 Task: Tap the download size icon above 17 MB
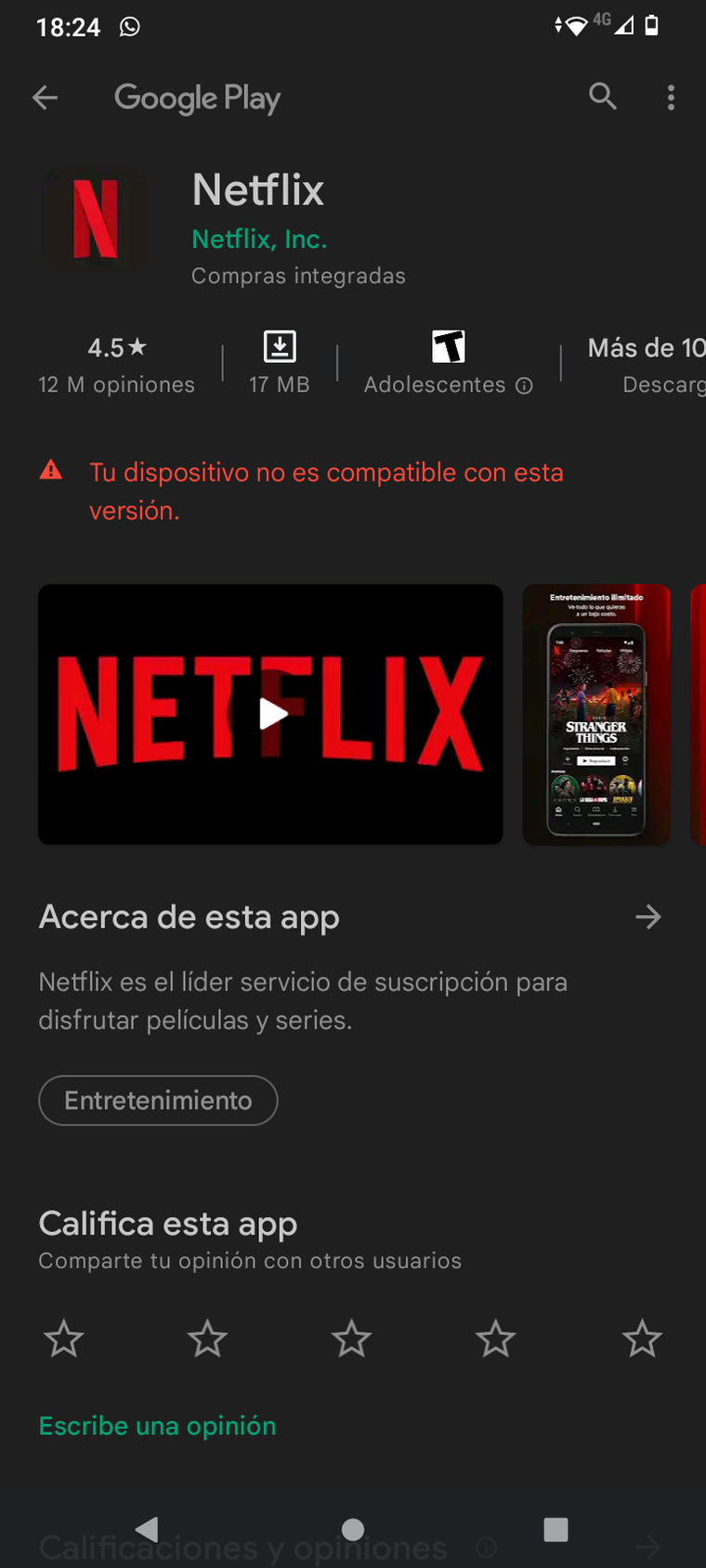[280, 346]
